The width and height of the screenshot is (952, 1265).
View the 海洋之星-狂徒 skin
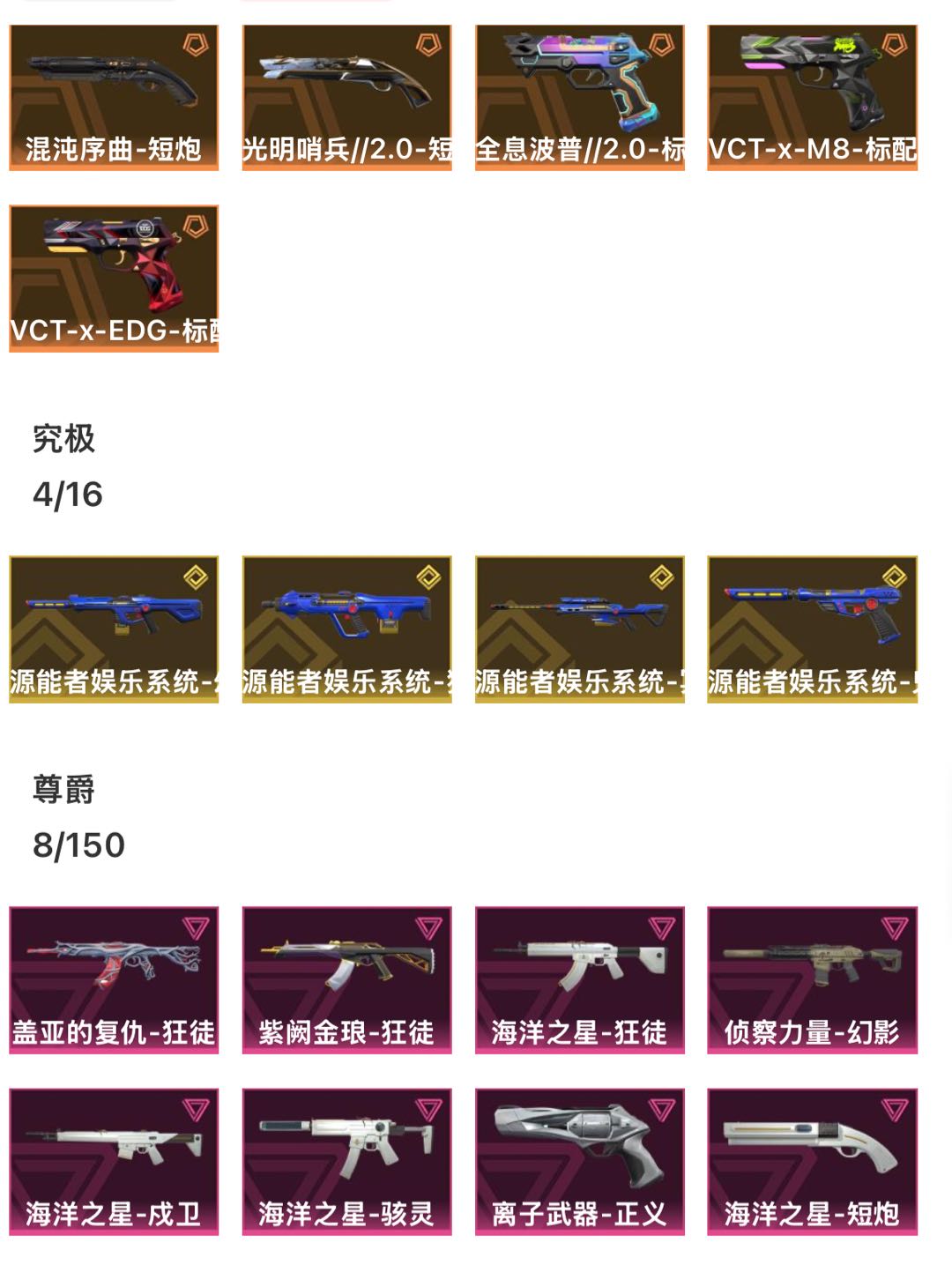coord(579,979)
